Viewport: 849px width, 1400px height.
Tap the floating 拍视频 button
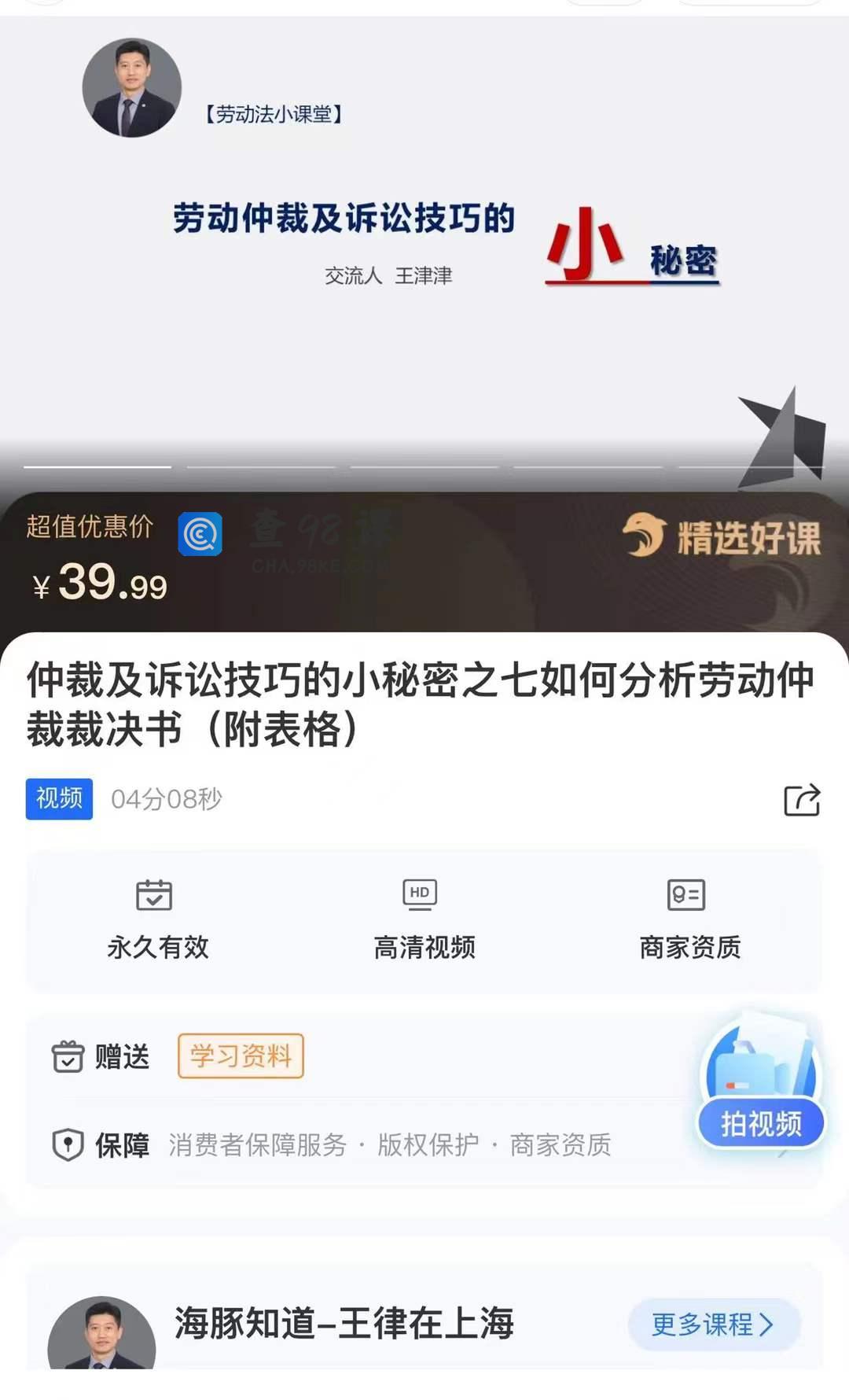(760, 1123)
